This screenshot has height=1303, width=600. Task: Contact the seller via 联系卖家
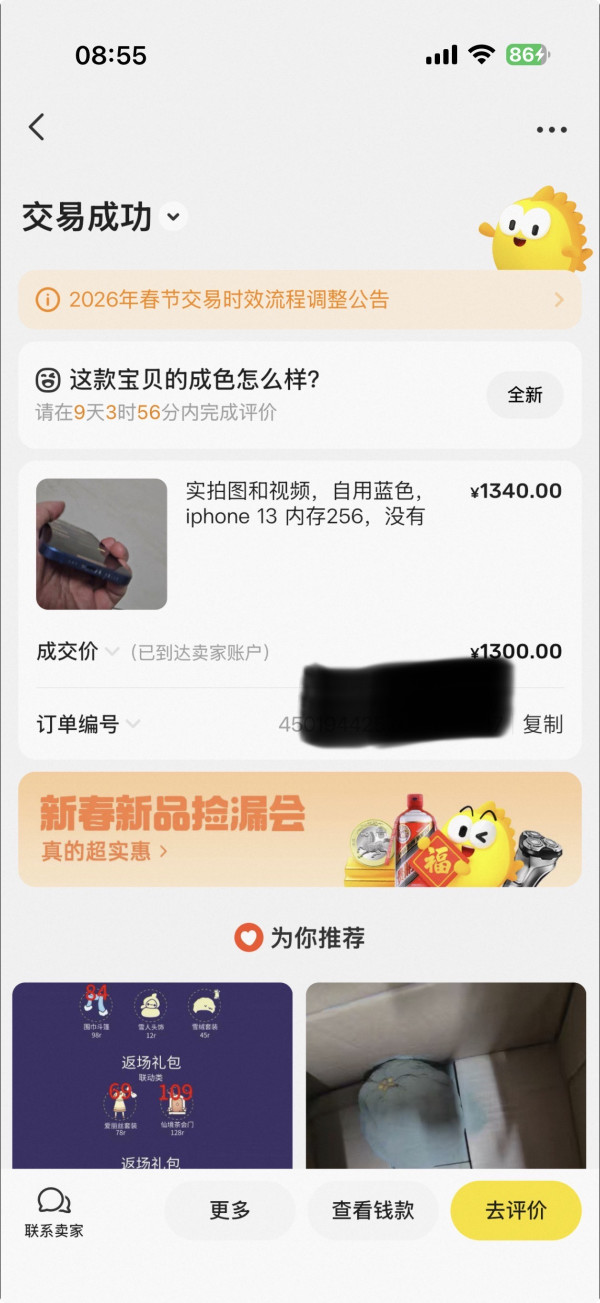click(54, 1213)
